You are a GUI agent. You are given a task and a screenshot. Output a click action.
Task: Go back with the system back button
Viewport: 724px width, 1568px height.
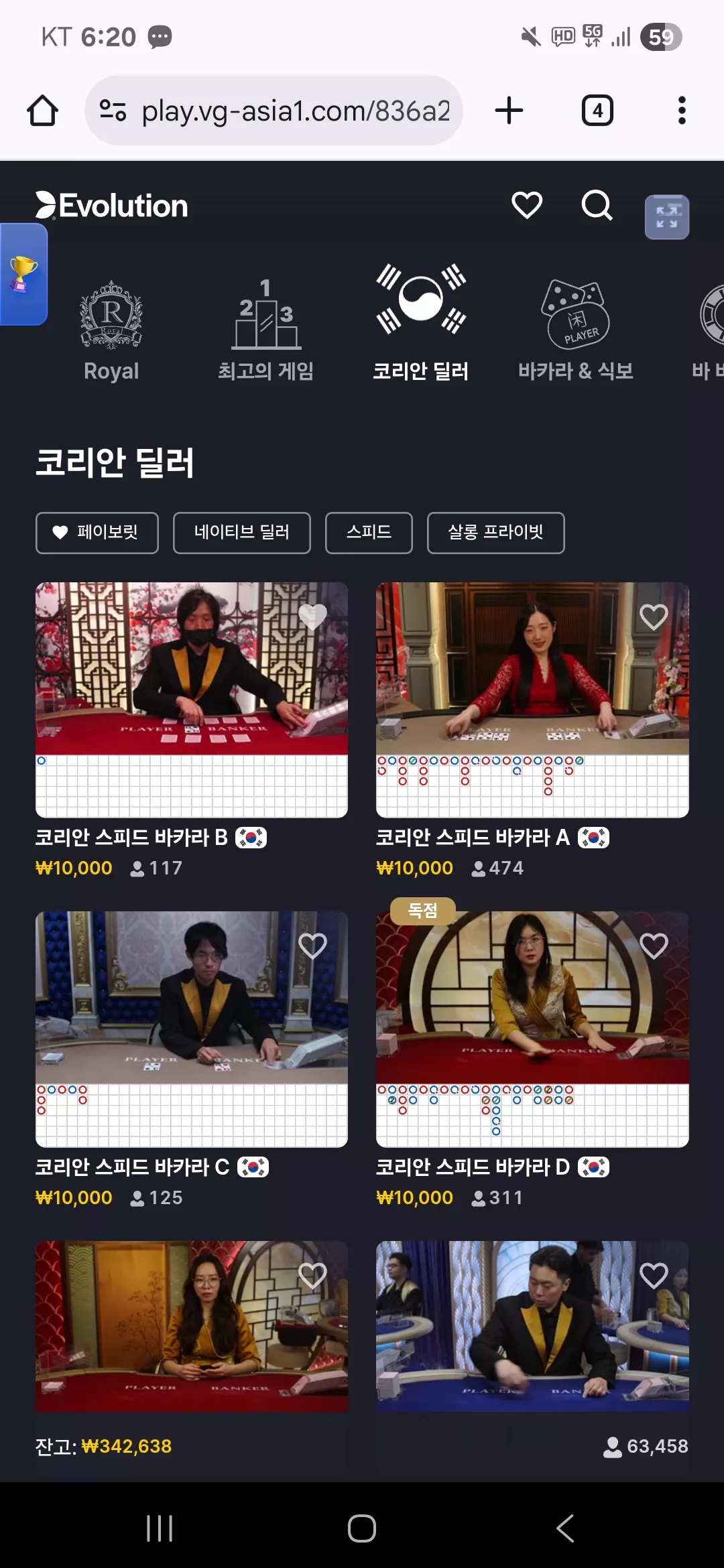[x=565, y=1528]
